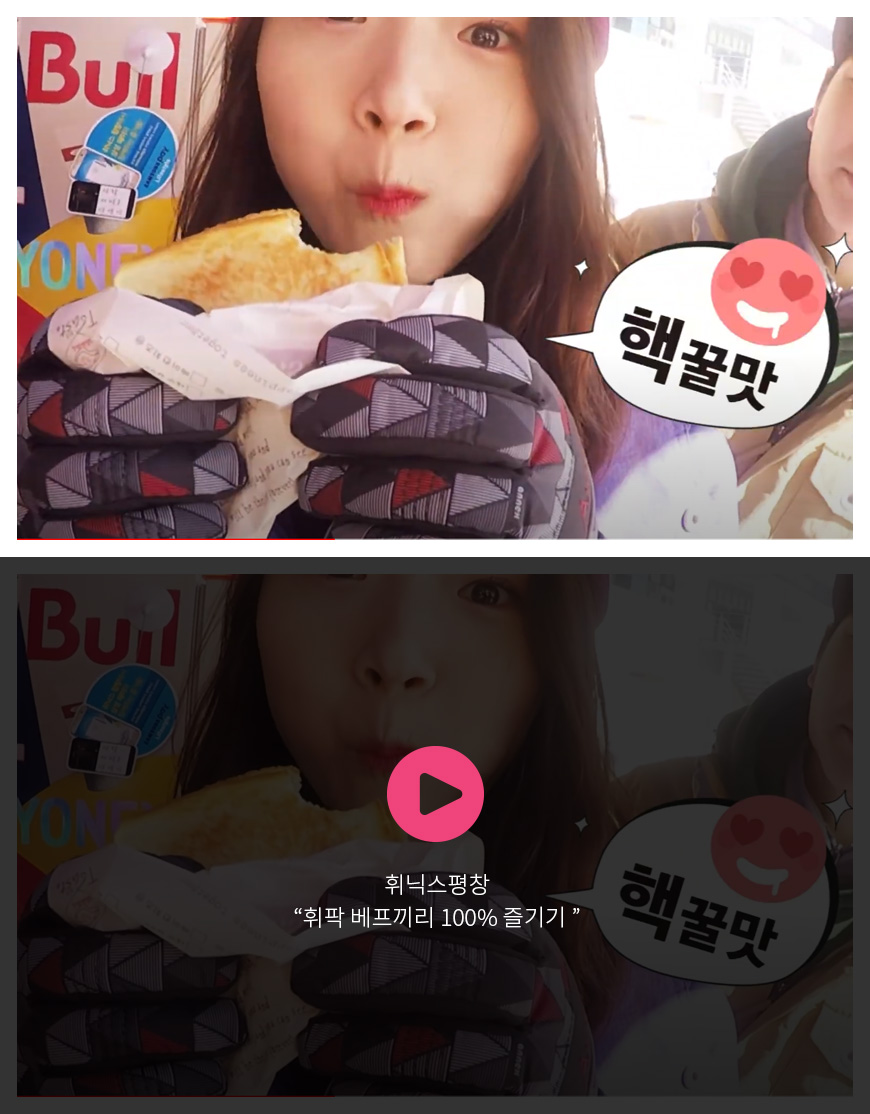Select the top video thumbnail
Screen dimensions: 870x1114
(435, 278)
